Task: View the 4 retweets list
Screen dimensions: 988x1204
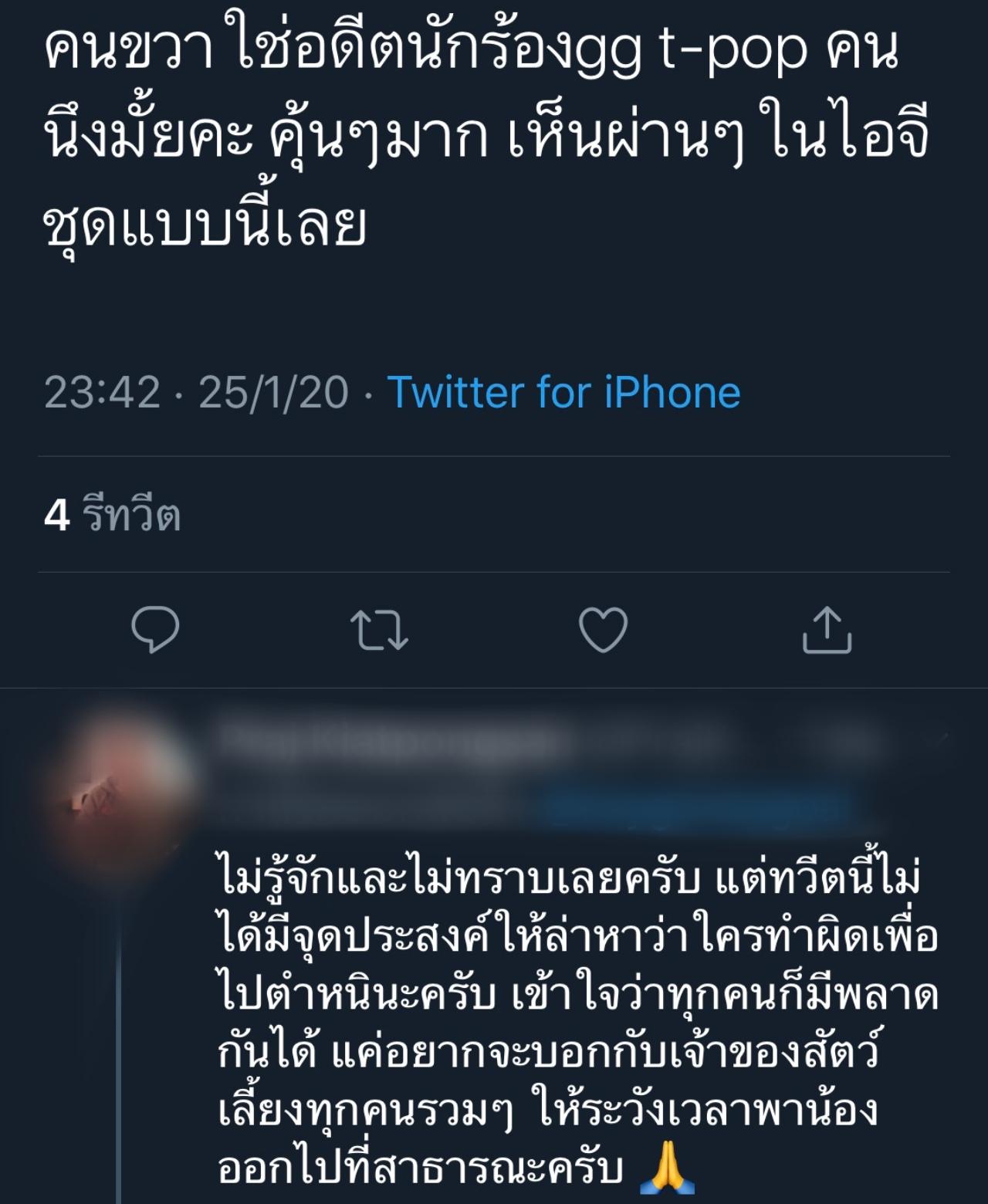Action: coord(113,515)
